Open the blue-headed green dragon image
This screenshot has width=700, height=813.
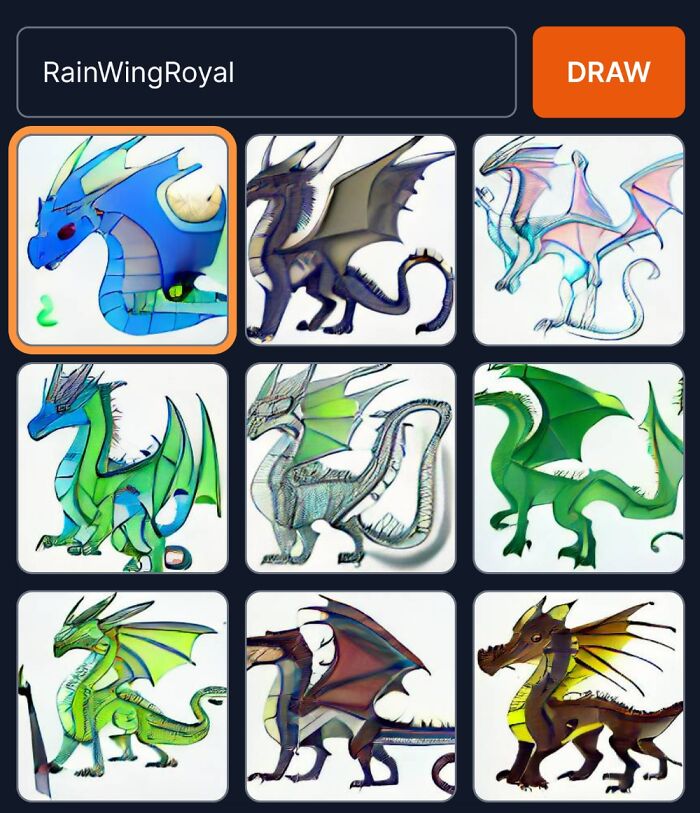[123, 468]
